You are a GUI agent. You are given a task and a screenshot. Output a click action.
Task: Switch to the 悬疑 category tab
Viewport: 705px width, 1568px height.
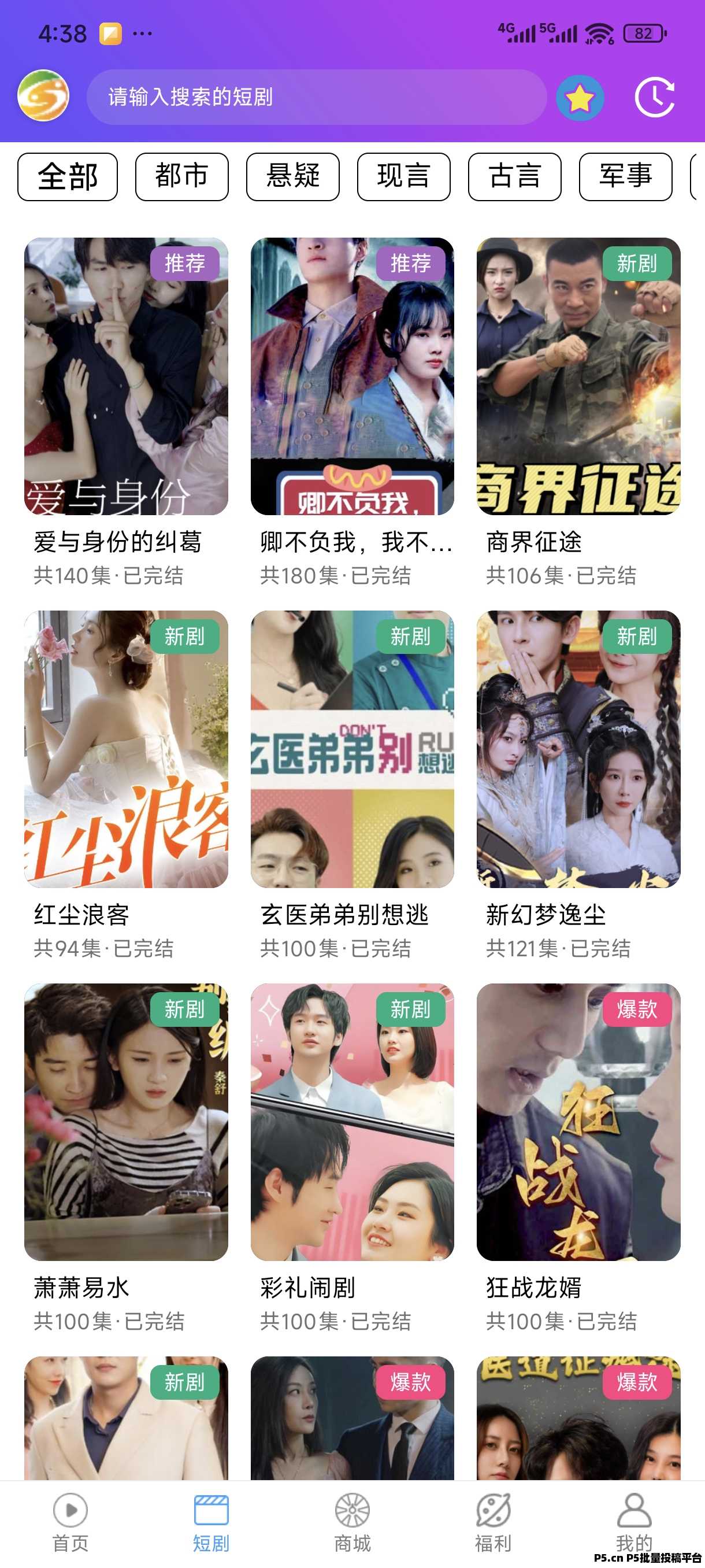294,176
